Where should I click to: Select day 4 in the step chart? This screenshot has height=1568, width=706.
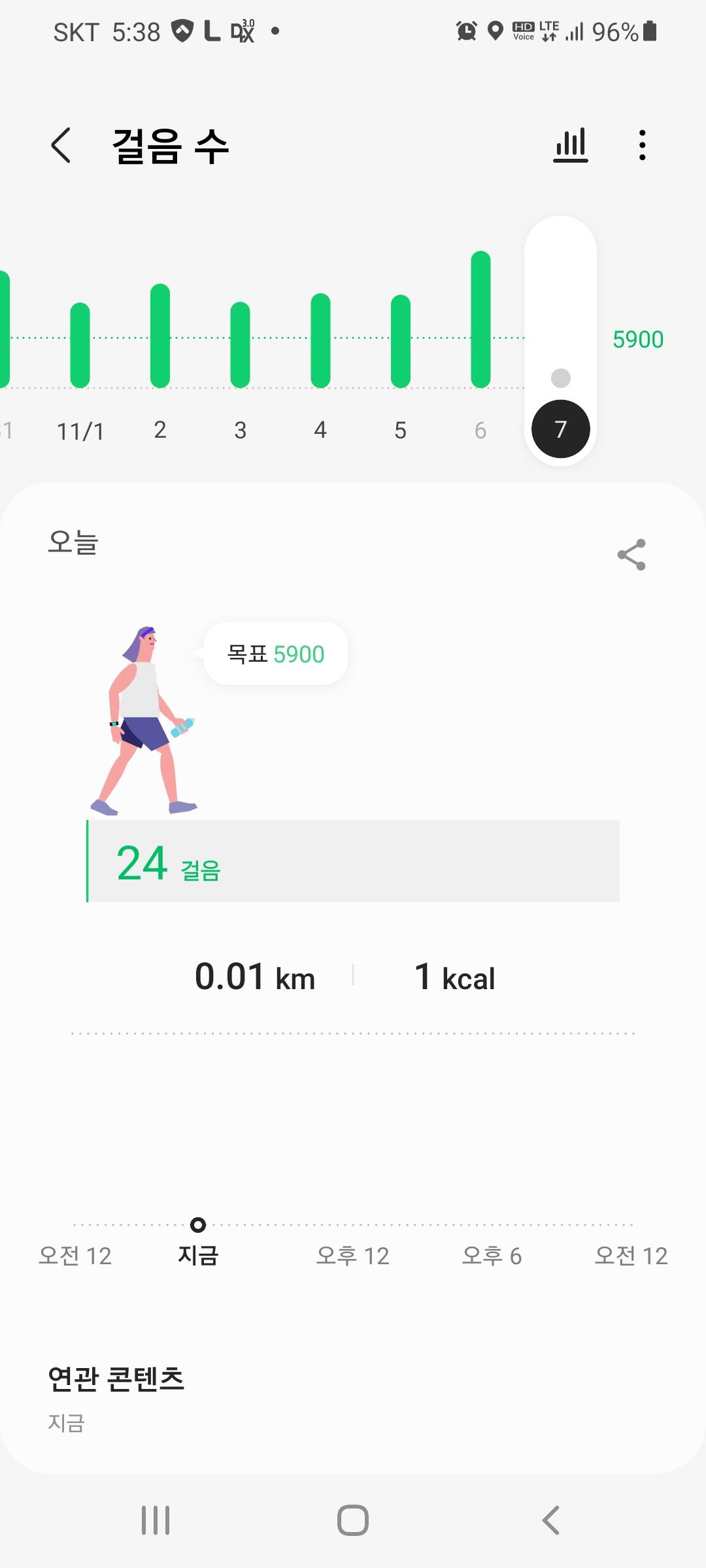(x=320, y=341)
